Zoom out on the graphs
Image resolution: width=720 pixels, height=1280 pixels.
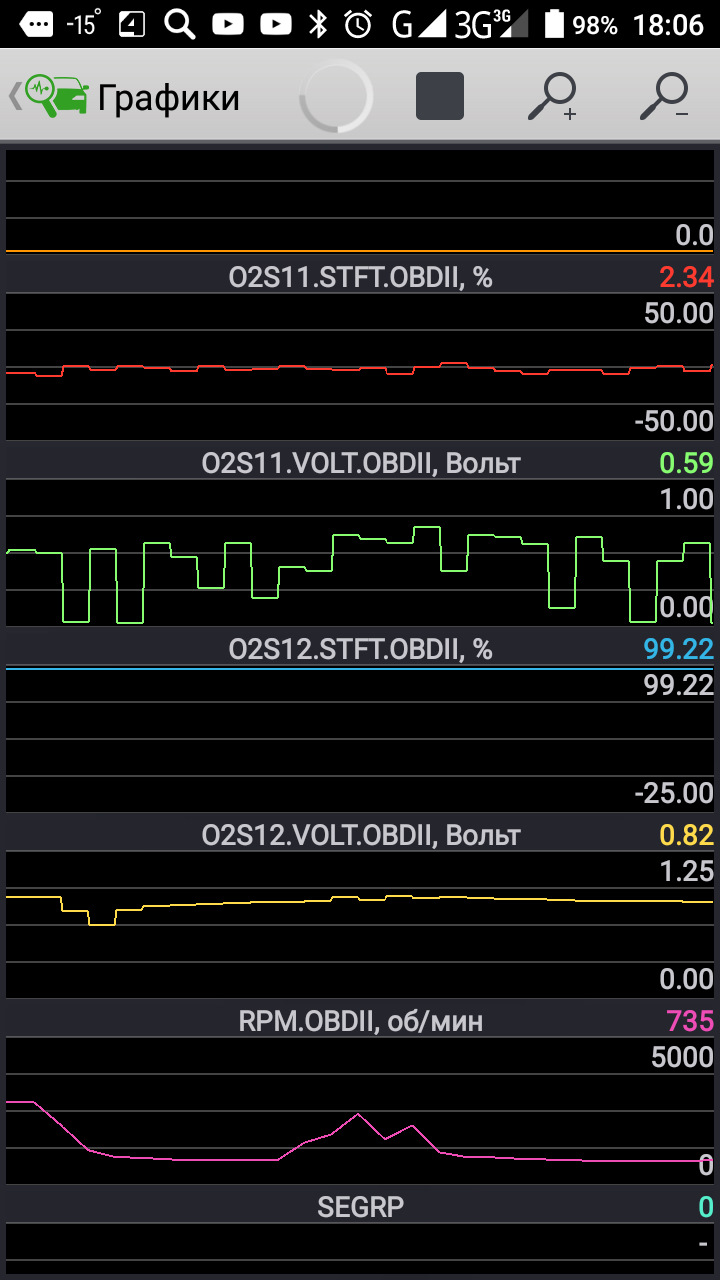tap(663, 97)
